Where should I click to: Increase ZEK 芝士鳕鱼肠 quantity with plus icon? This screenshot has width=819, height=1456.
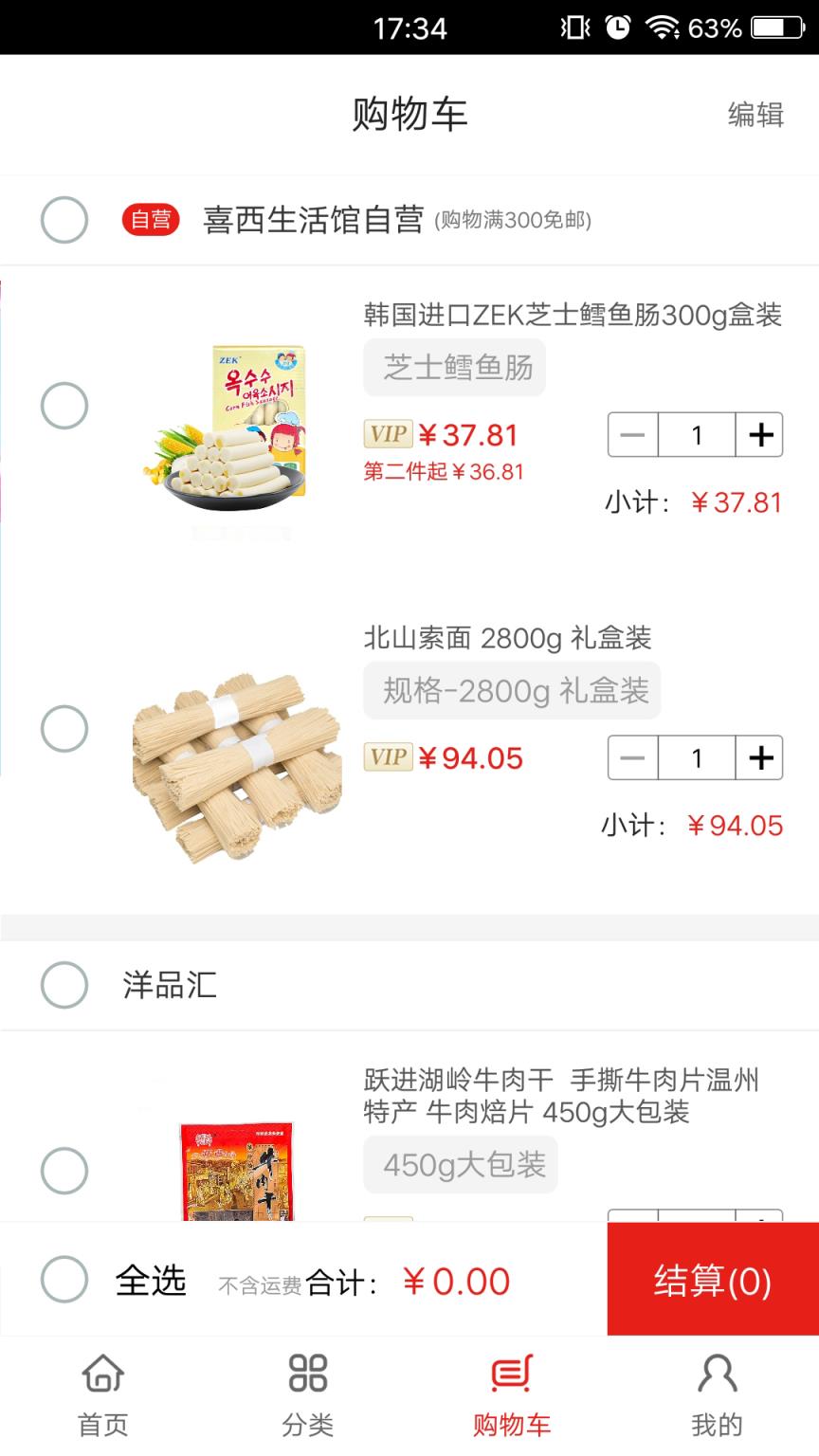[760, 434]
